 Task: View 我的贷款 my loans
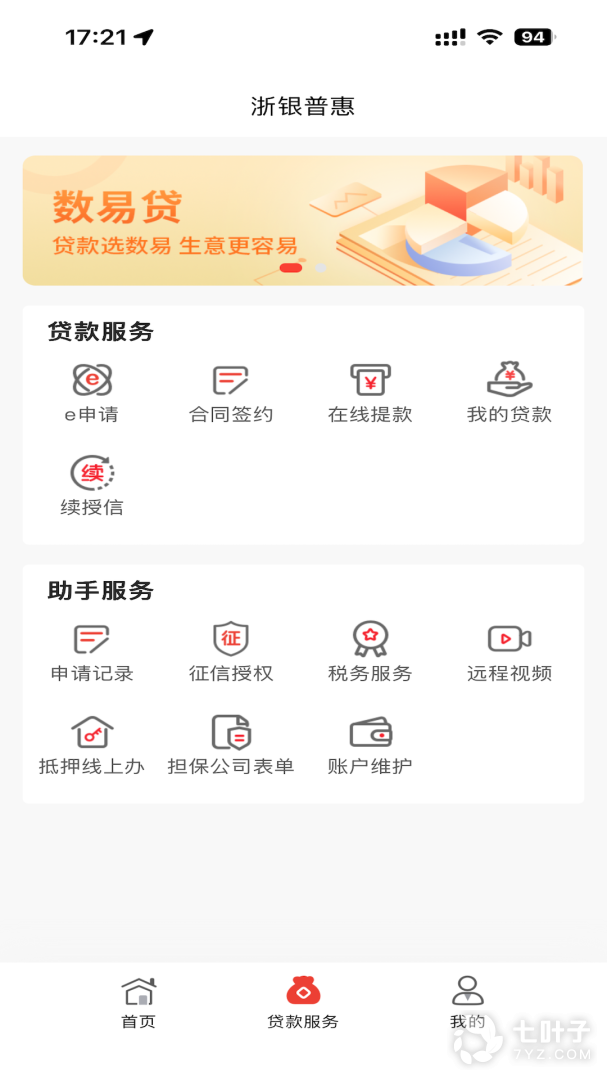pyautogui.click(x=509, y=393)
